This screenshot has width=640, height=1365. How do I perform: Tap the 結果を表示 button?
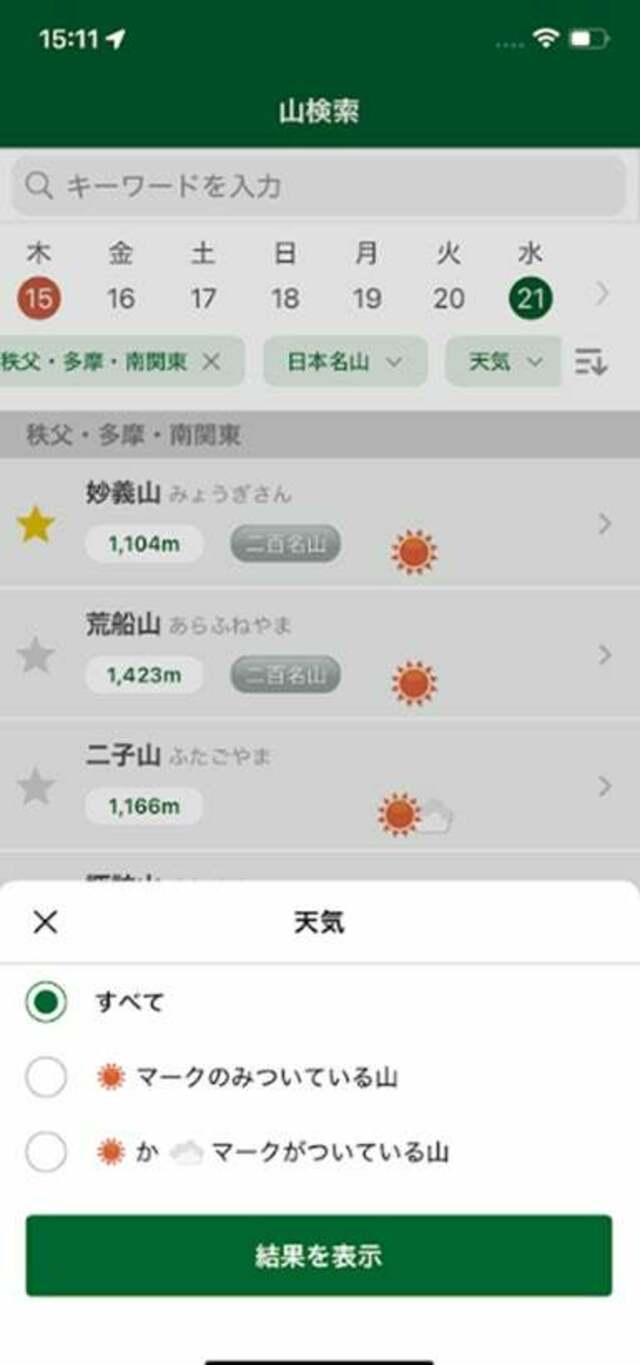point(319,1256)
